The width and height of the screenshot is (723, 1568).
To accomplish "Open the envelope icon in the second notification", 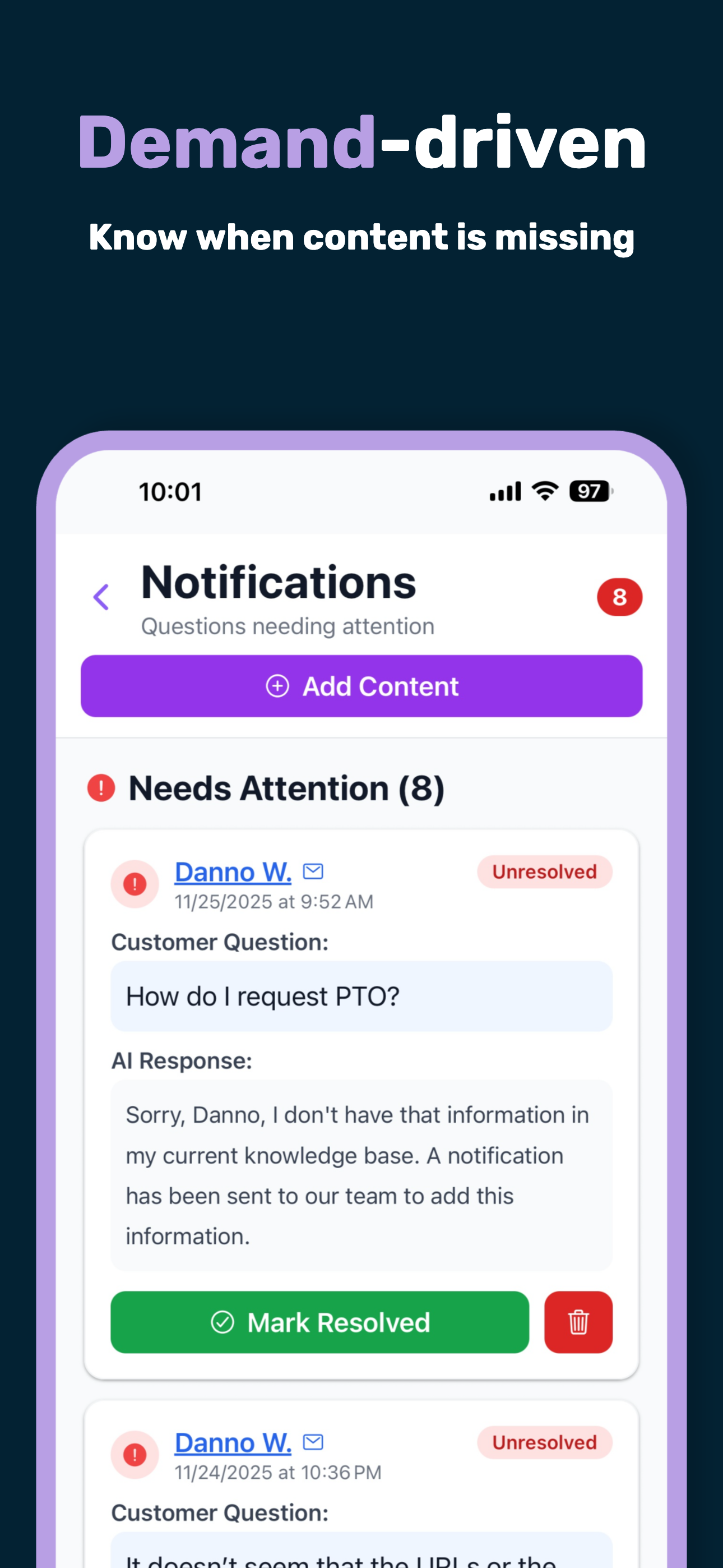I will tap(313, 1441).
